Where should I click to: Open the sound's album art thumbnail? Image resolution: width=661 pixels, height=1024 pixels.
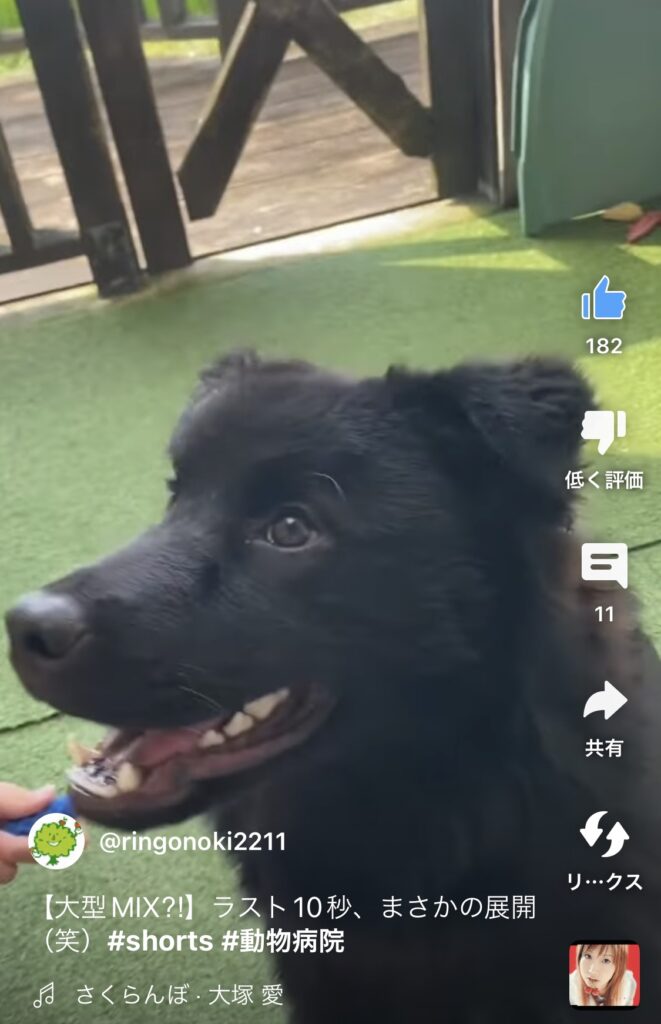tap(604, 974)
